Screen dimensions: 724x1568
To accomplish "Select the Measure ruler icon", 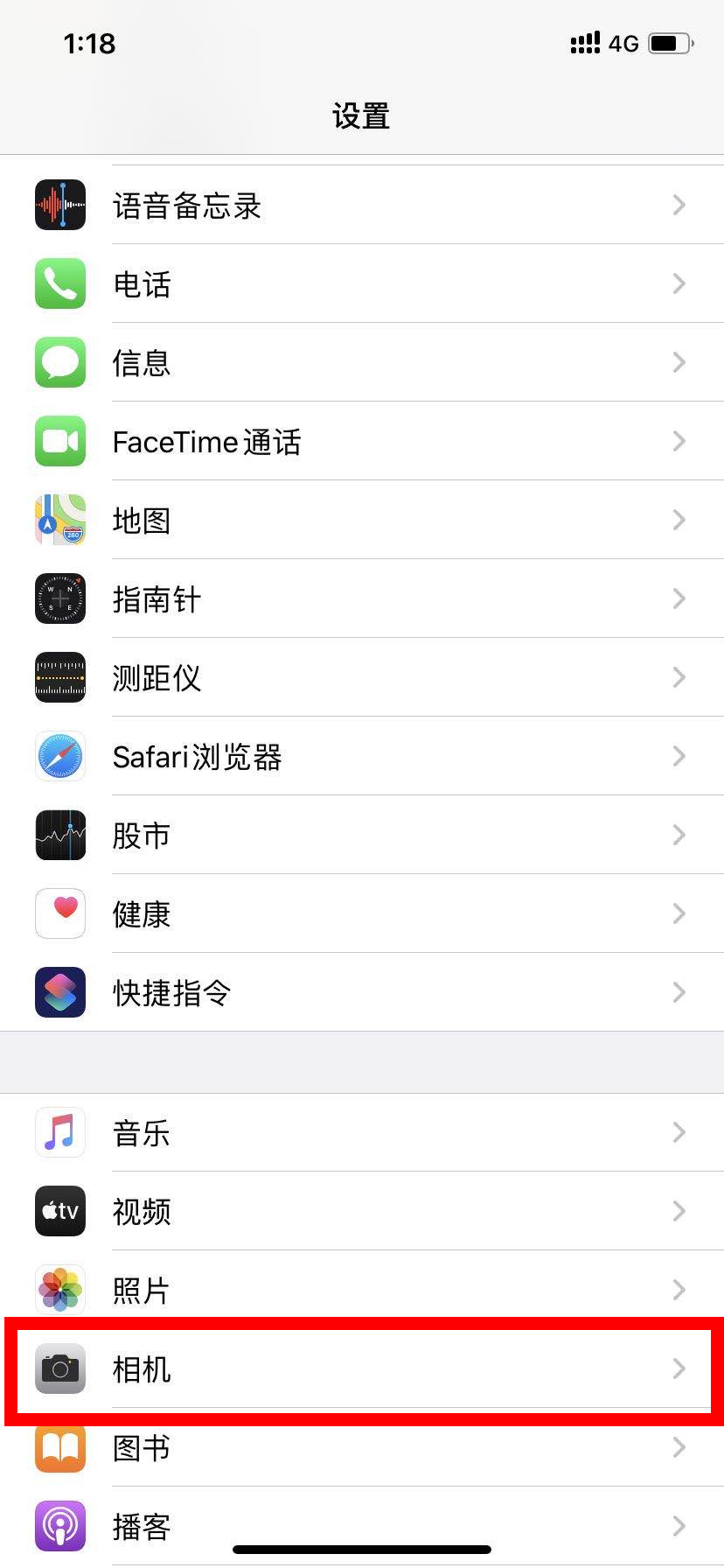I will coord(59,677).
